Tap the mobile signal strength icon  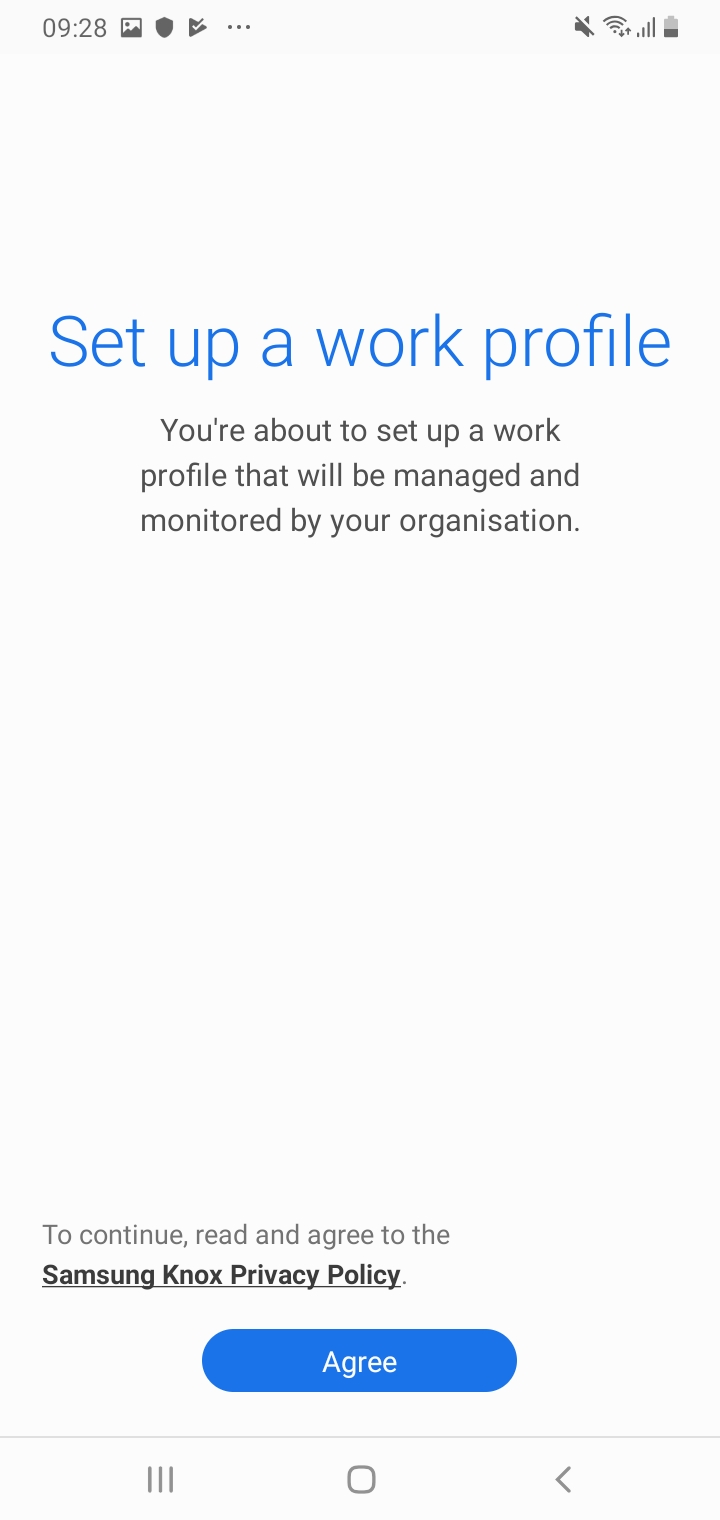pyautogui.click(x=646, y=27)
